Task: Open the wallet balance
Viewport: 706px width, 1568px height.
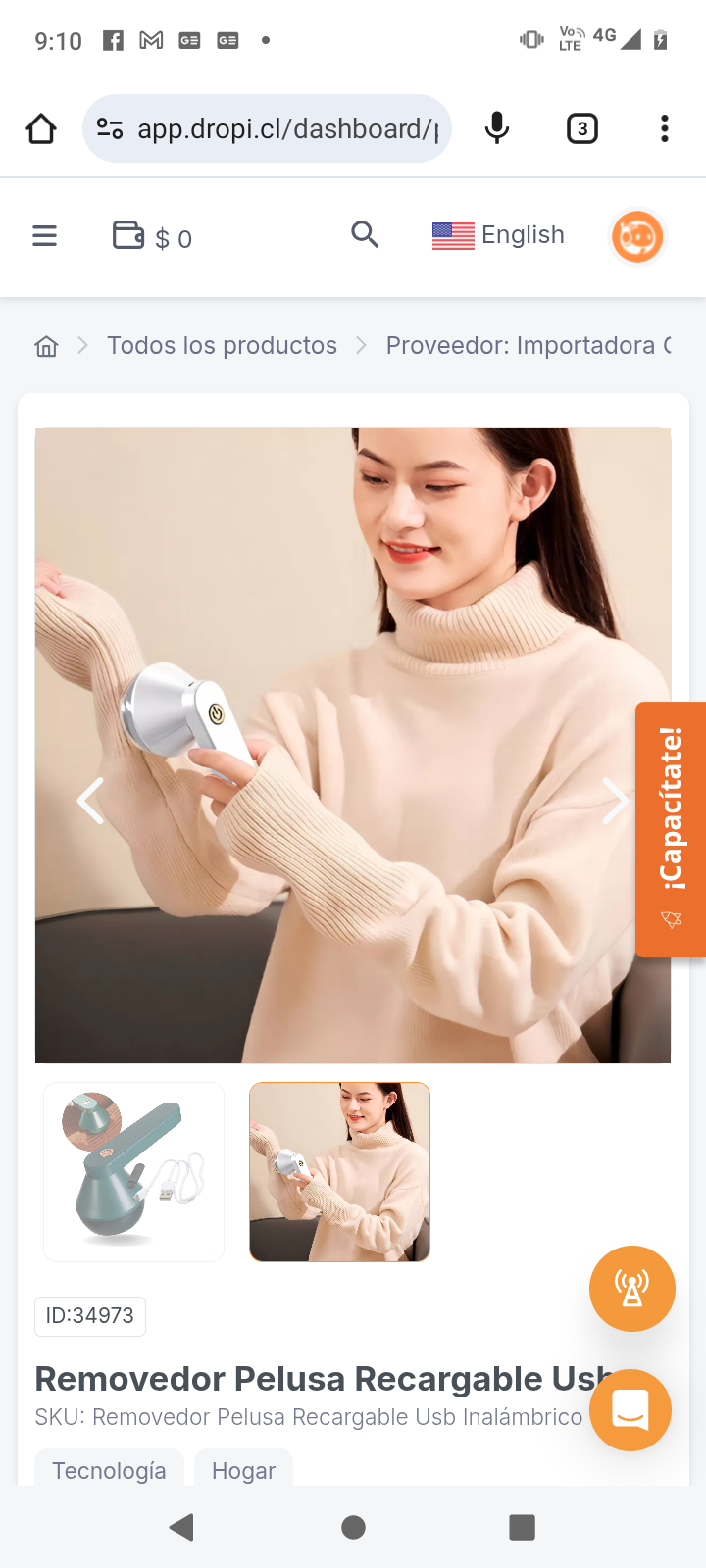Action: (152, 237)
